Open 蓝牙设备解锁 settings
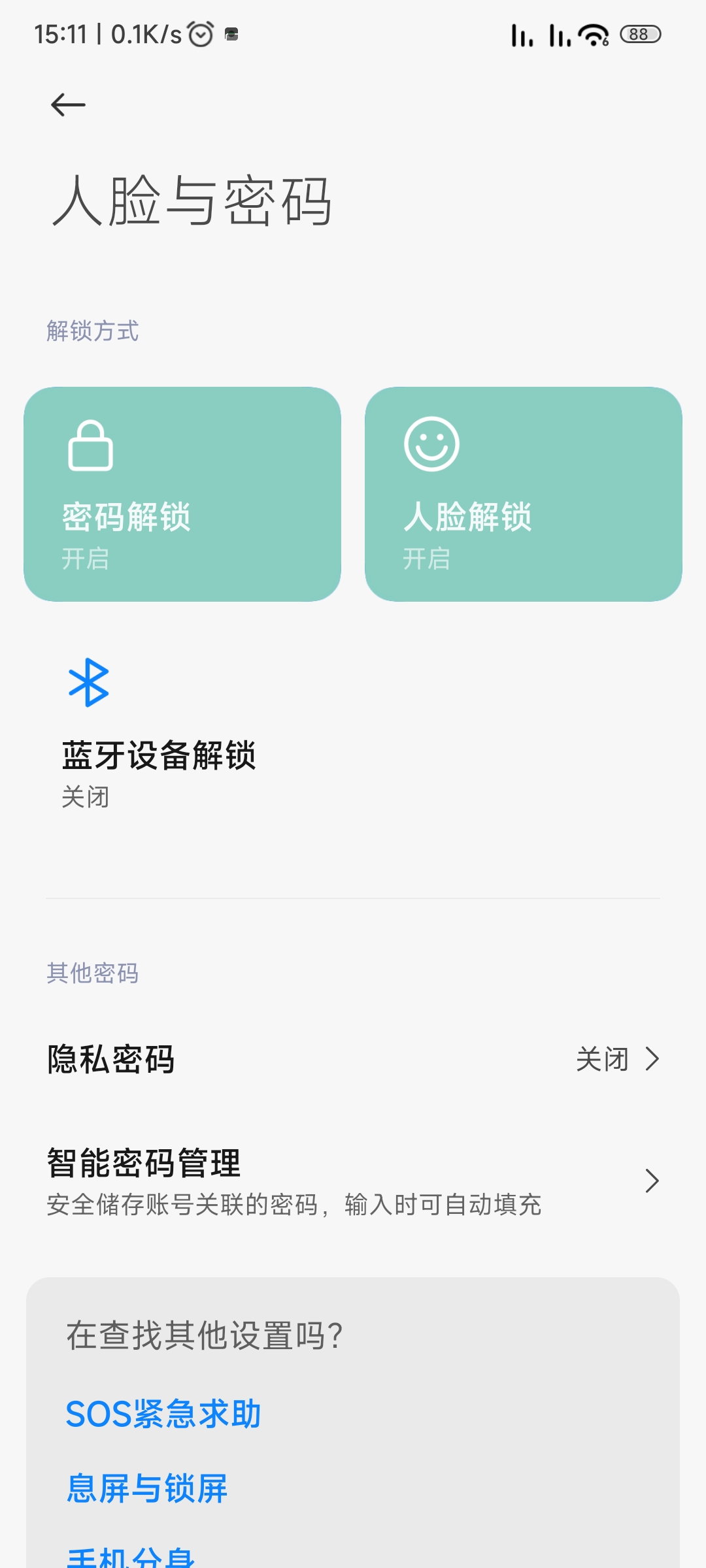Image resolution: width=706 pixels, height=1568 pixels. (182, 733)
